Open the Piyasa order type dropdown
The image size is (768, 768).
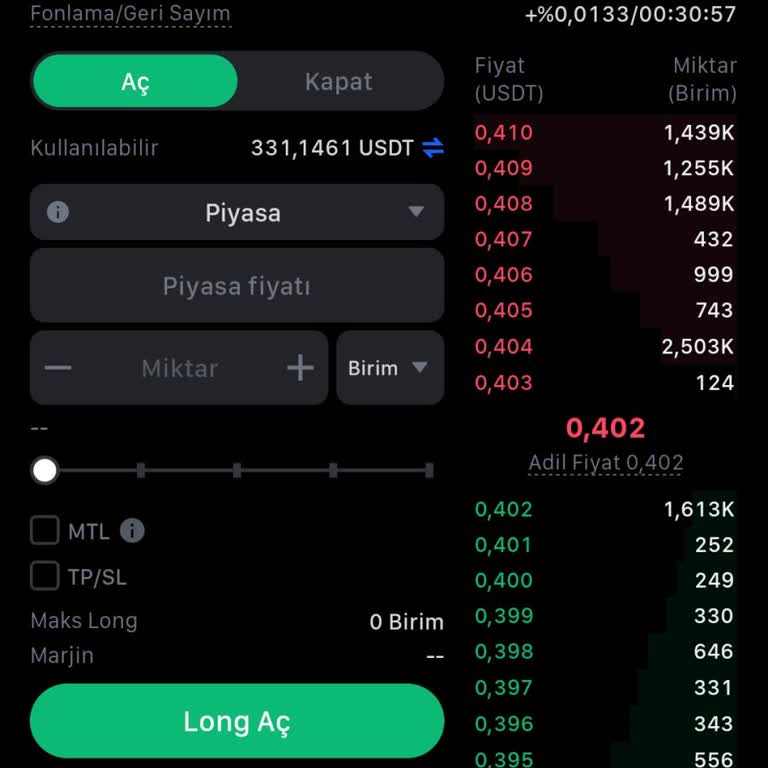[243, 212]
